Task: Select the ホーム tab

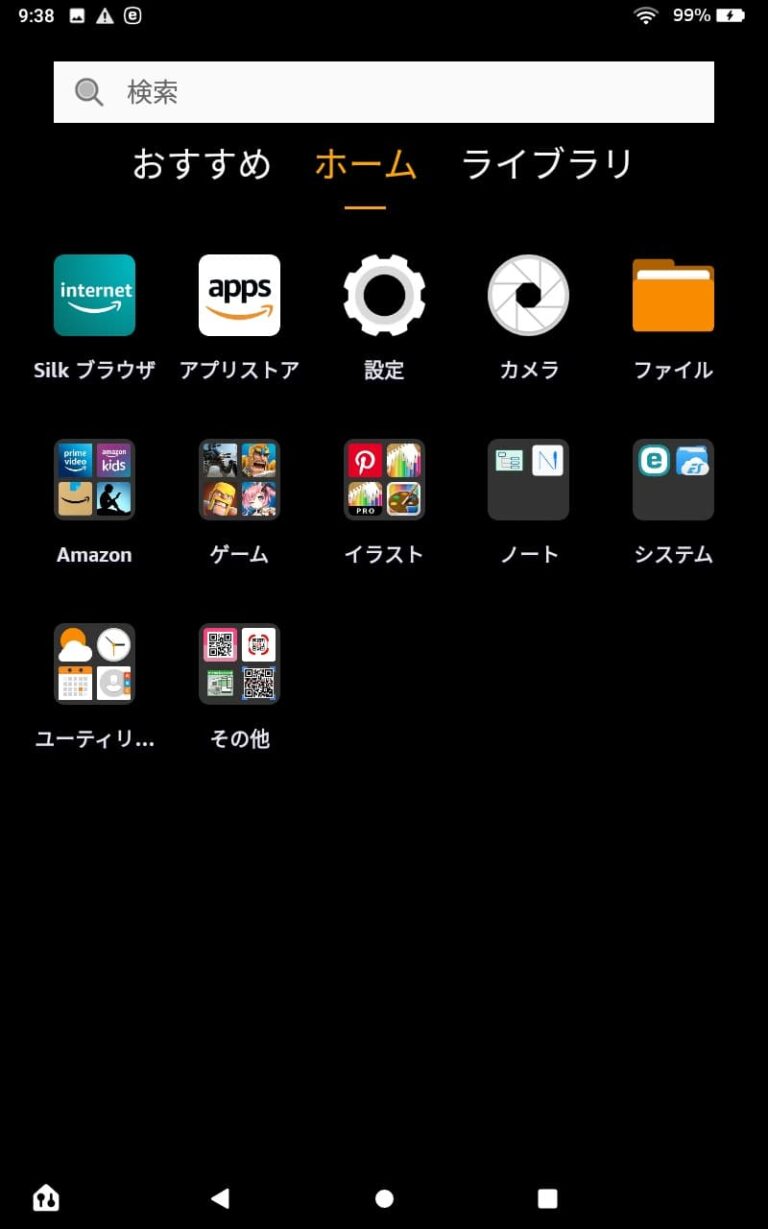Action: click(366, 164)
